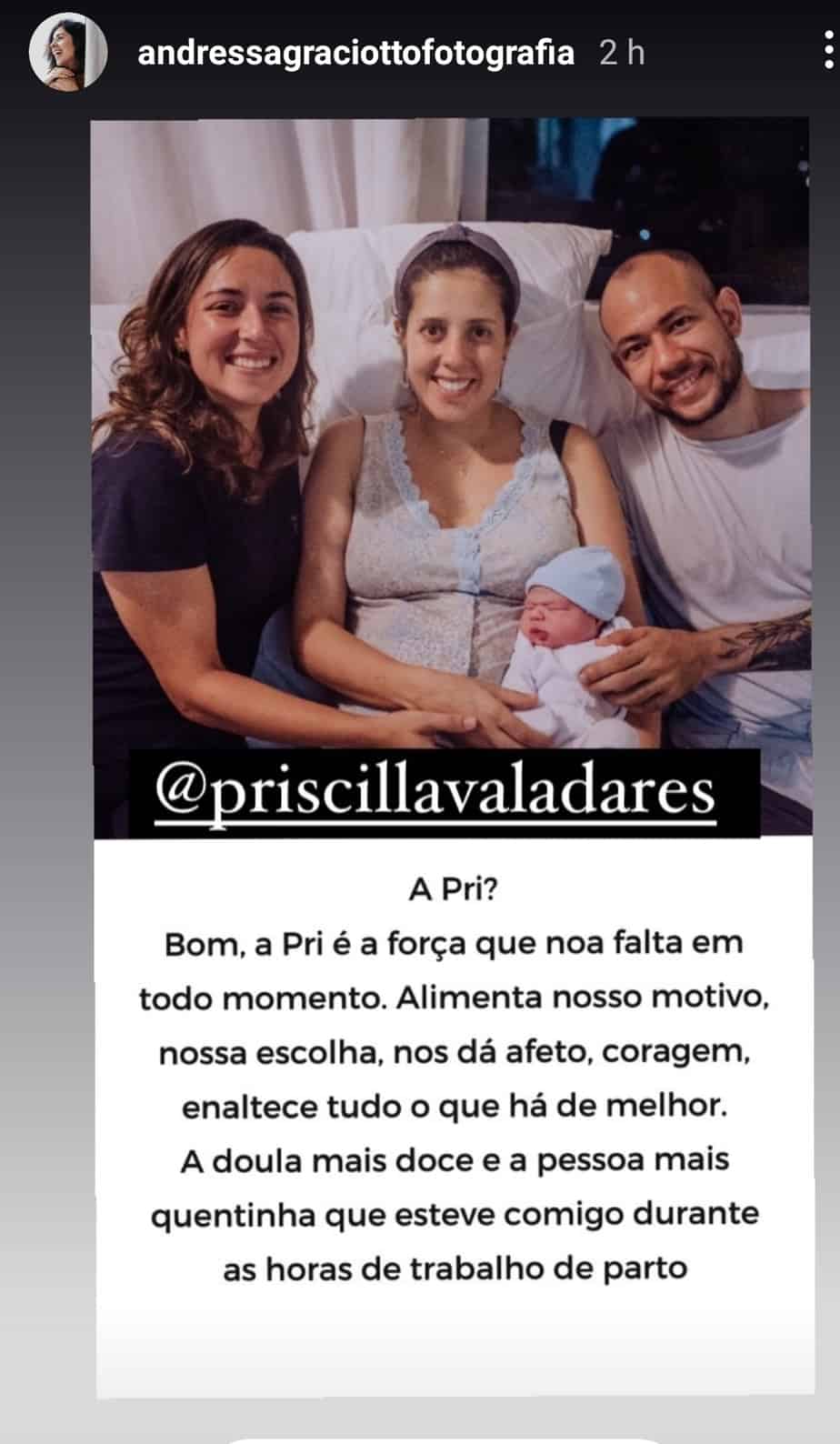Tap the andressagraciottofotografia username

pos(355,53)
